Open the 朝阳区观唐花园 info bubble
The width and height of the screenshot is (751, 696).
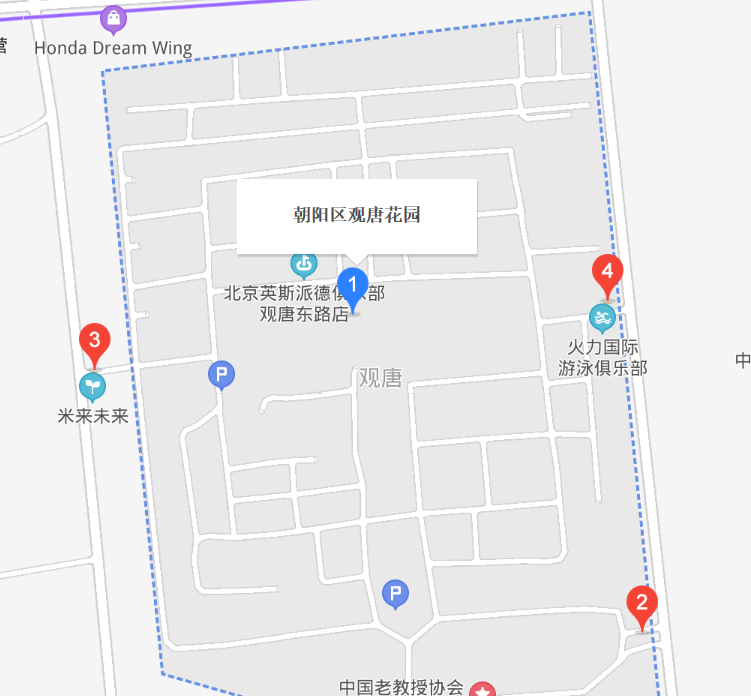(356, 215)
